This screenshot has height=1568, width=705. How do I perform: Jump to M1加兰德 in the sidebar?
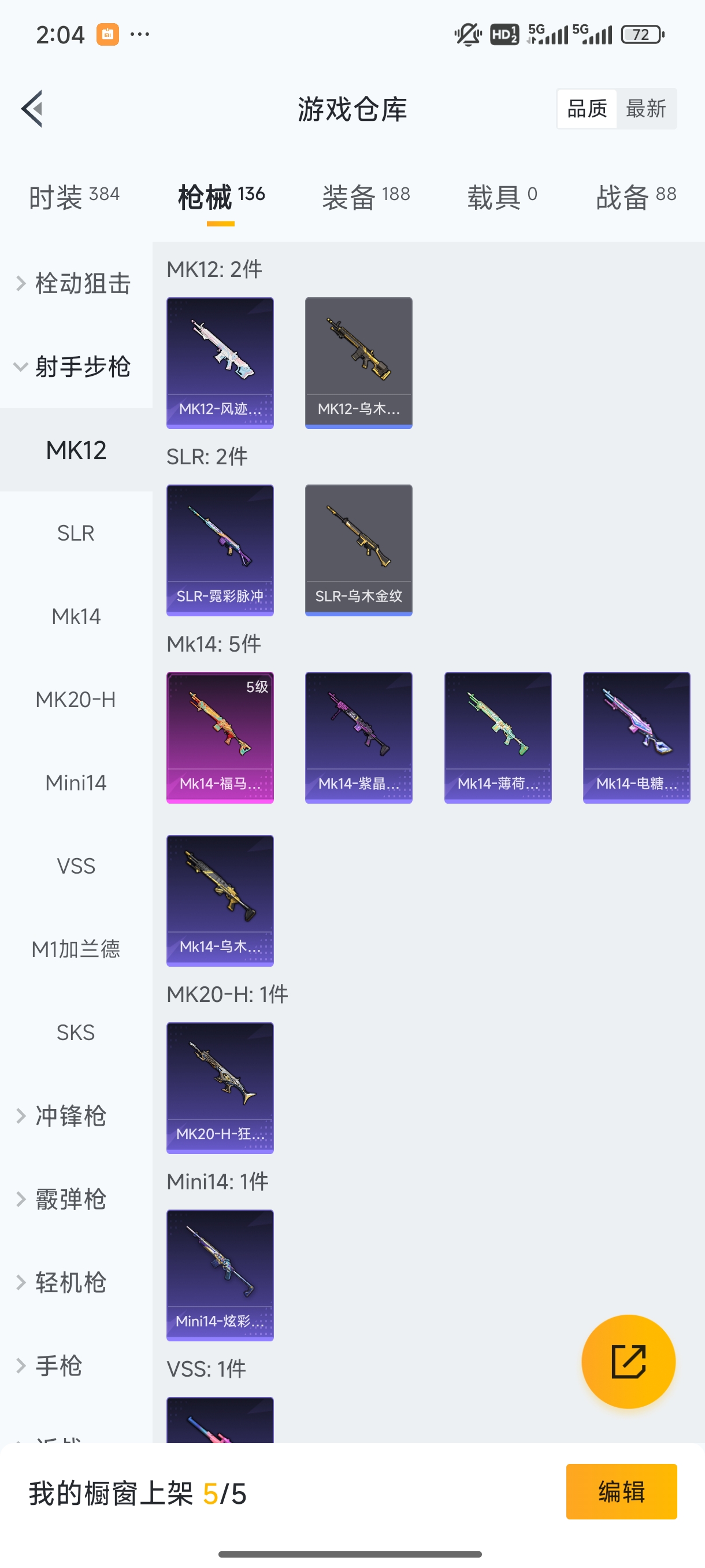coord(76,949)
